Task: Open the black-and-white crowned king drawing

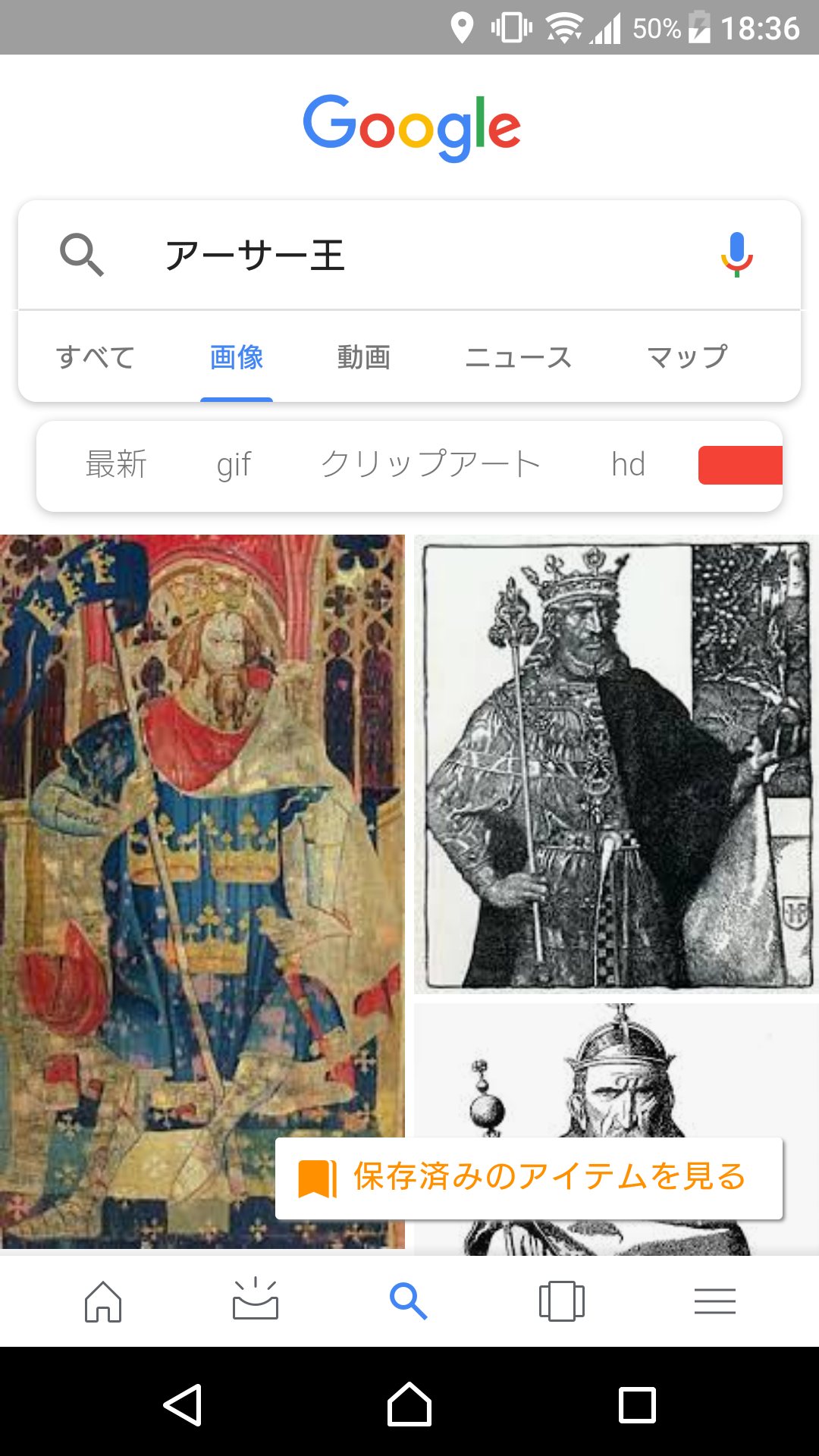Action: pyautogui.click(x=617, y=764)
